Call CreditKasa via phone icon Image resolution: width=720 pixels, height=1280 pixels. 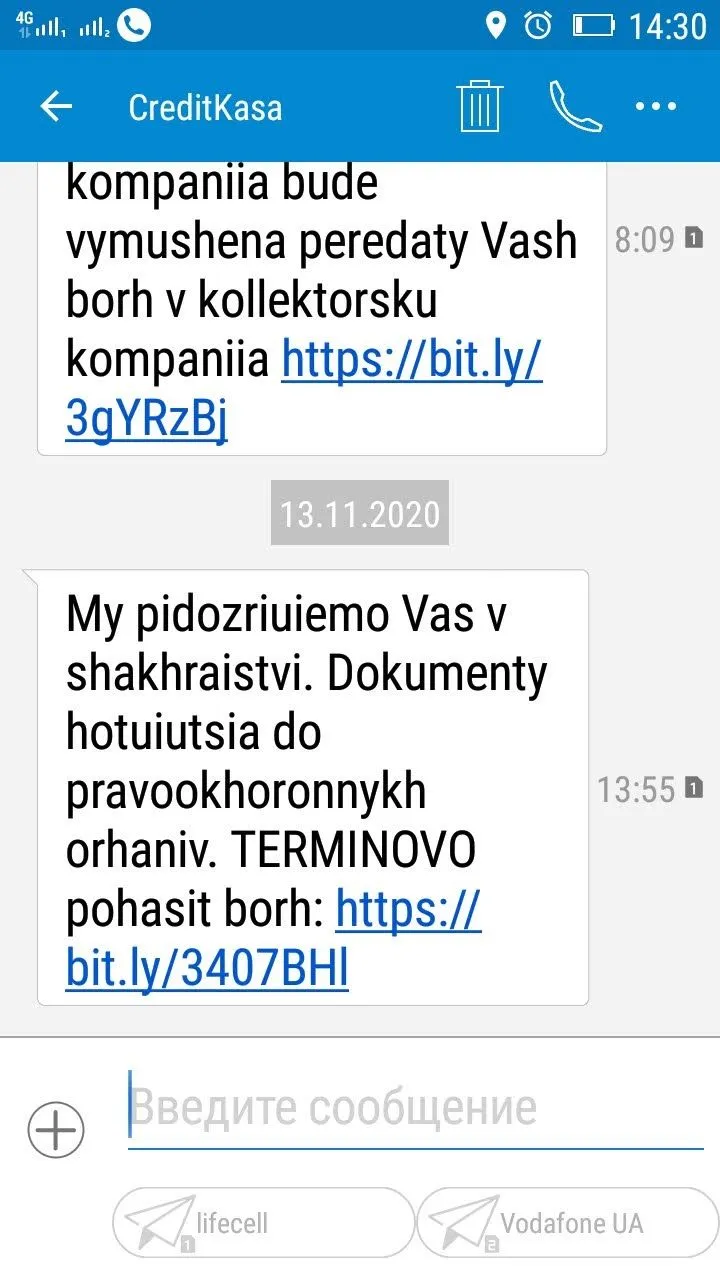point(575,107)
